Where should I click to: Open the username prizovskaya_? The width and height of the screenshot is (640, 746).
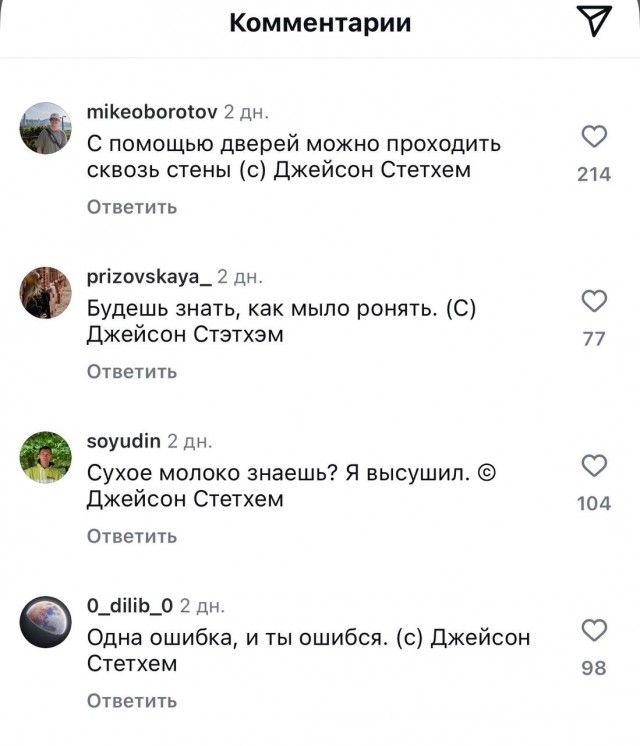pos(149,276)
